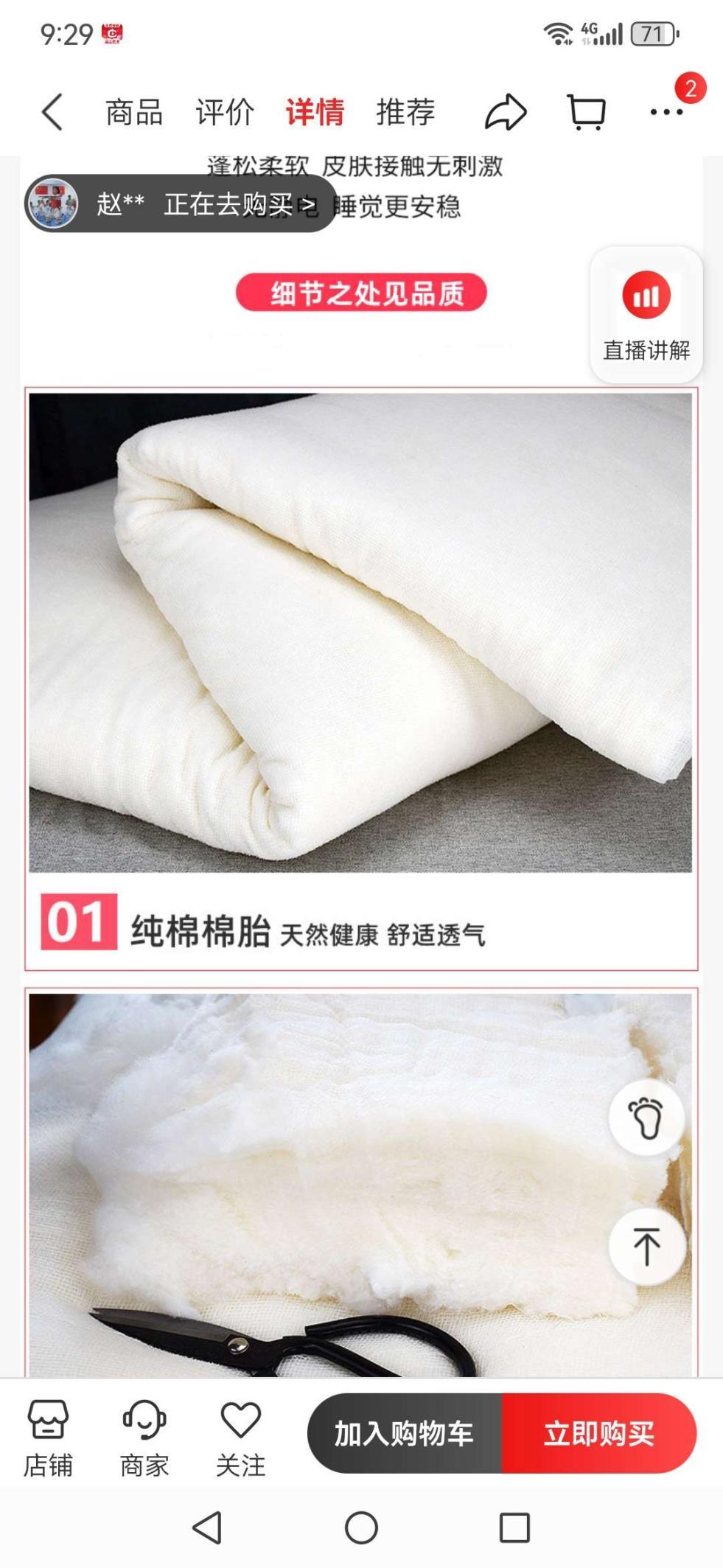Image resolution: width=723 pixels, height=1568 pixels.
Task: Tap the 赵** 正在去购买 banner
Action: (181, 204)
